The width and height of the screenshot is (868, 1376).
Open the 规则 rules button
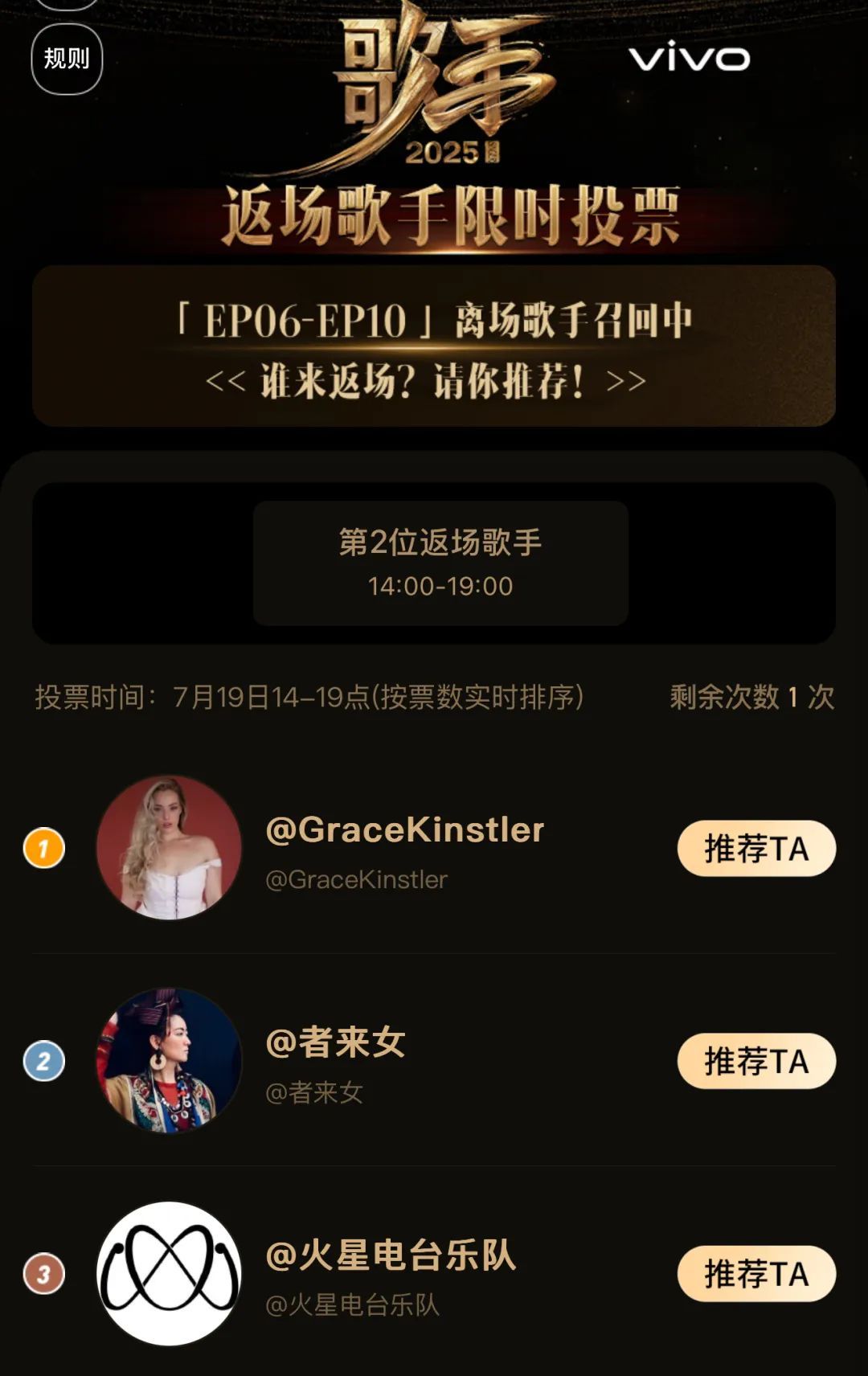click(67, 59)
